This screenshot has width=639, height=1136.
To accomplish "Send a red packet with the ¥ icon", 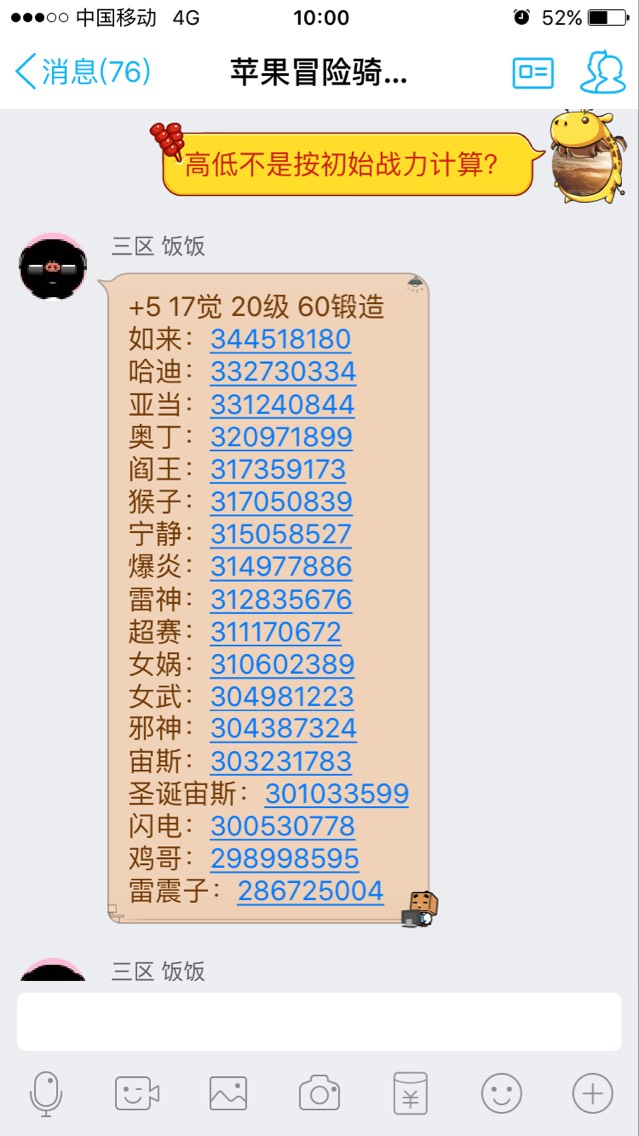I will tap(411, 1093).
